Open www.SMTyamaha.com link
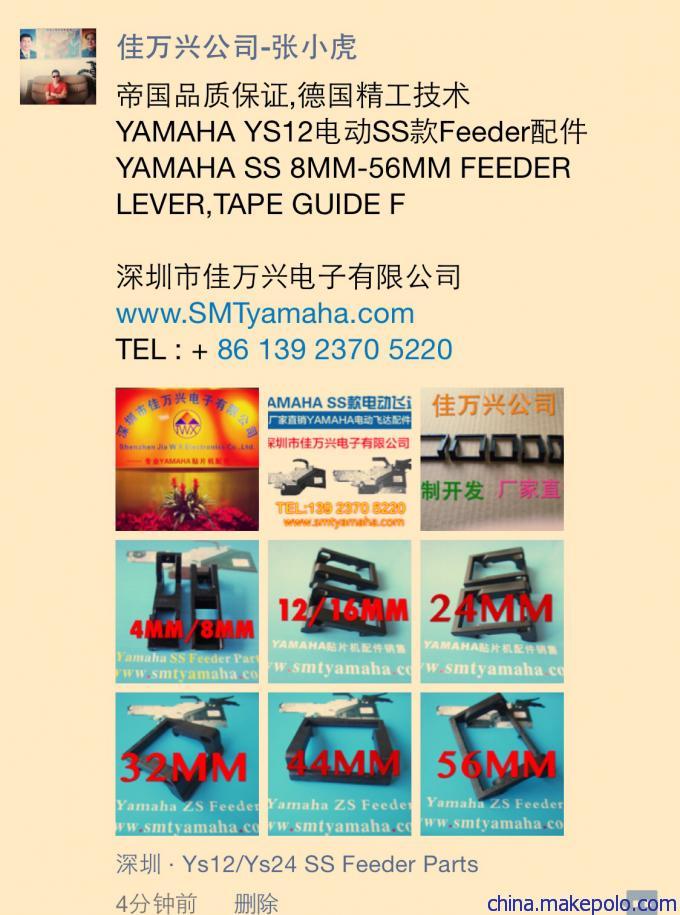The width and height of the screenshot is (680, 915). coord(265,313)
